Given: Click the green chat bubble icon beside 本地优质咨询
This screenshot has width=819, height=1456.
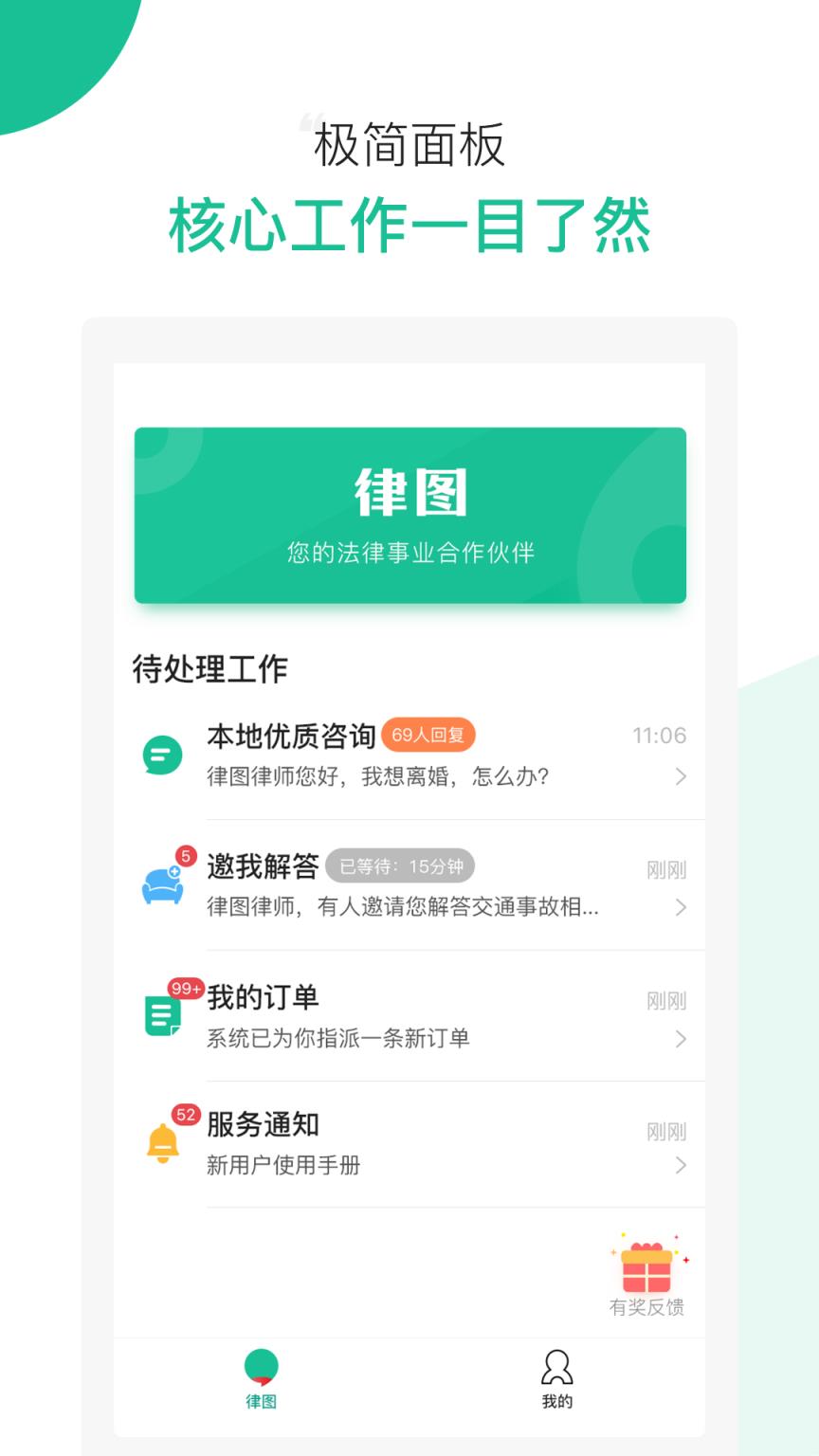Looking at the screenshot, I should pos(162,755).
